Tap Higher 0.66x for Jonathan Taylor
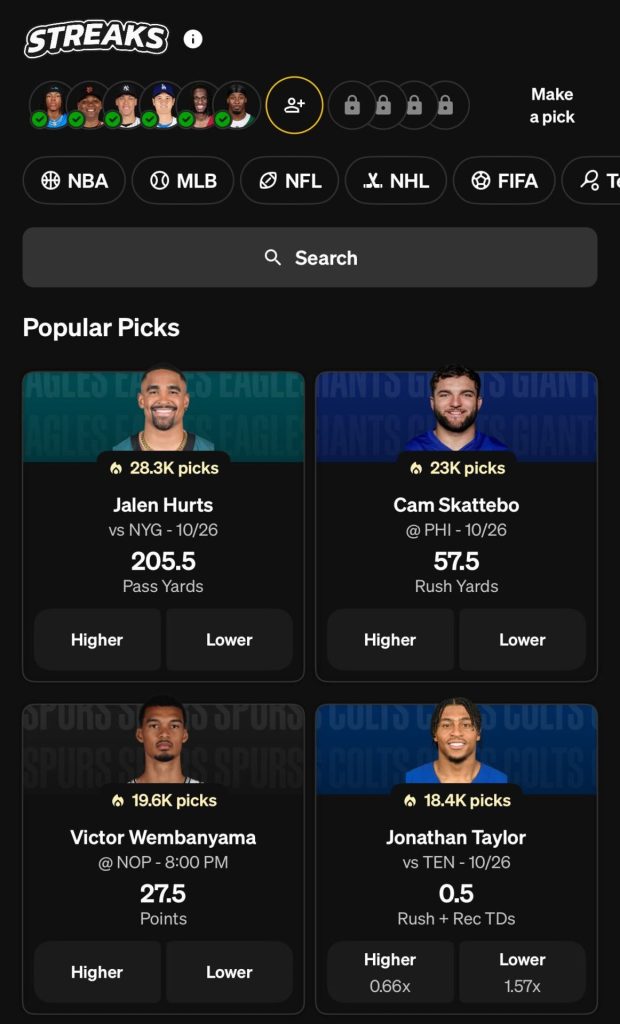 pos(390,972)
